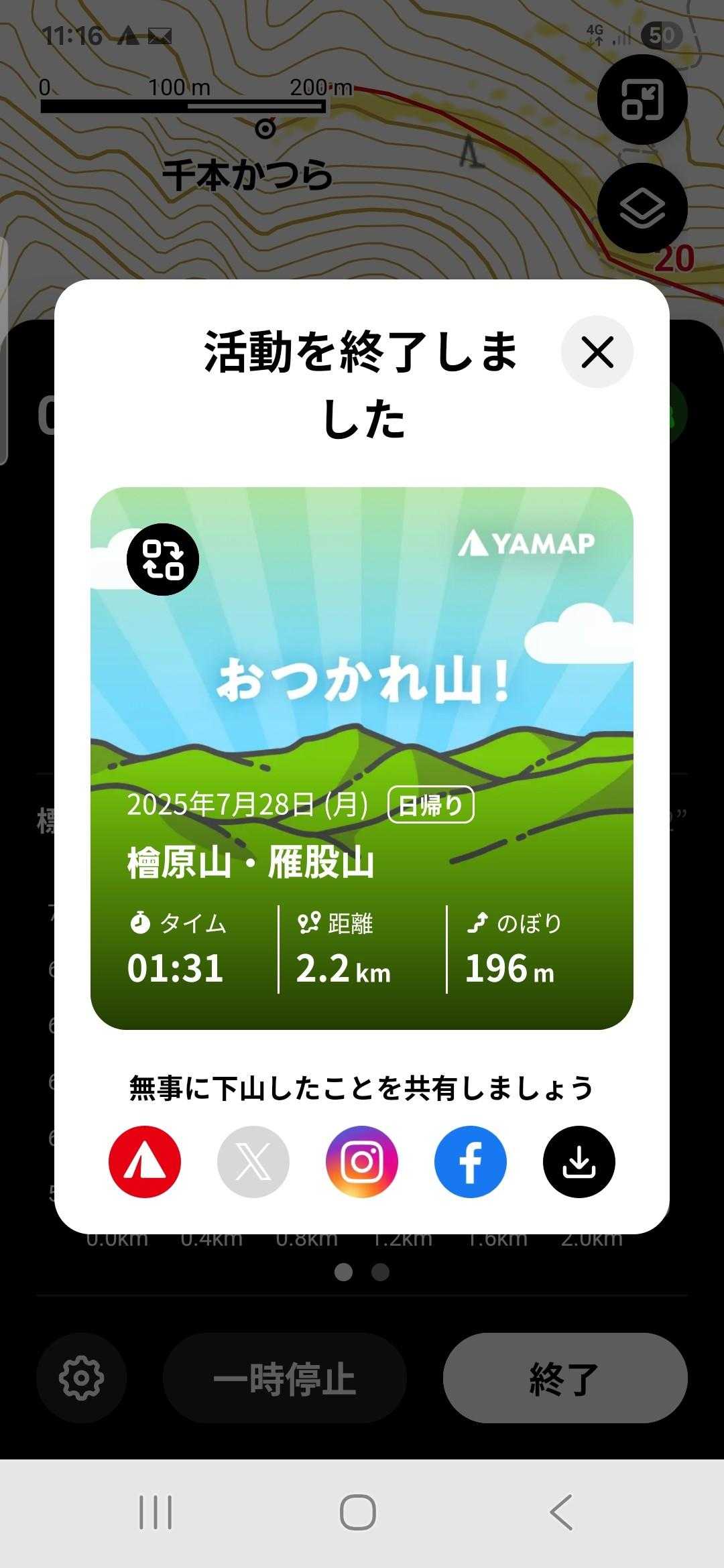Share the activity on X
The height and width of the screenshot is (1568, 724).
click(x=253, y=1162)
